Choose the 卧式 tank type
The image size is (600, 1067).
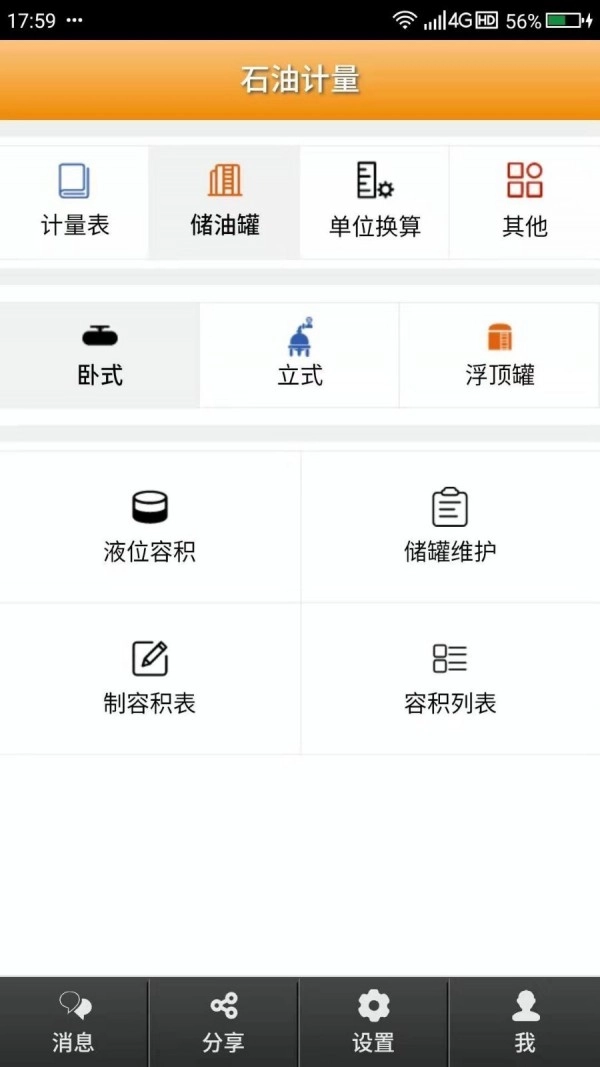(x=100, y=356)
